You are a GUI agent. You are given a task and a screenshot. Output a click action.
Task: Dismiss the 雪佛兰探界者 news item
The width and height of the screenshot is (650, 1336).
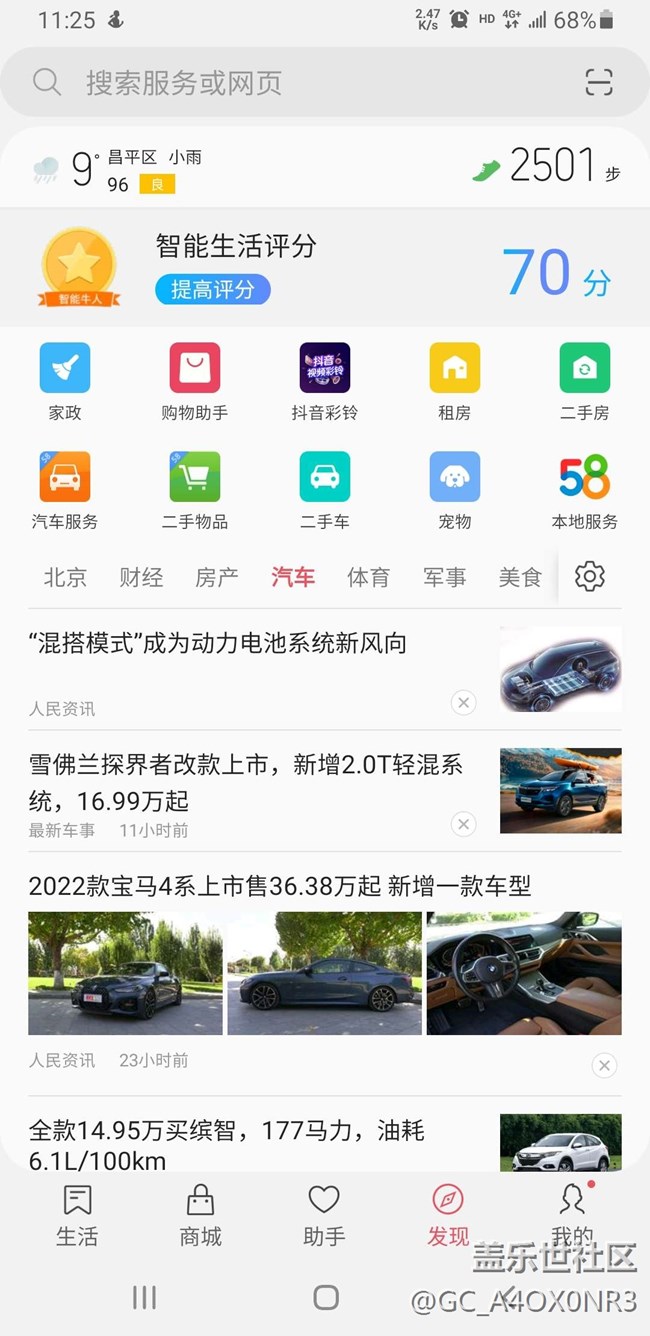463,824
